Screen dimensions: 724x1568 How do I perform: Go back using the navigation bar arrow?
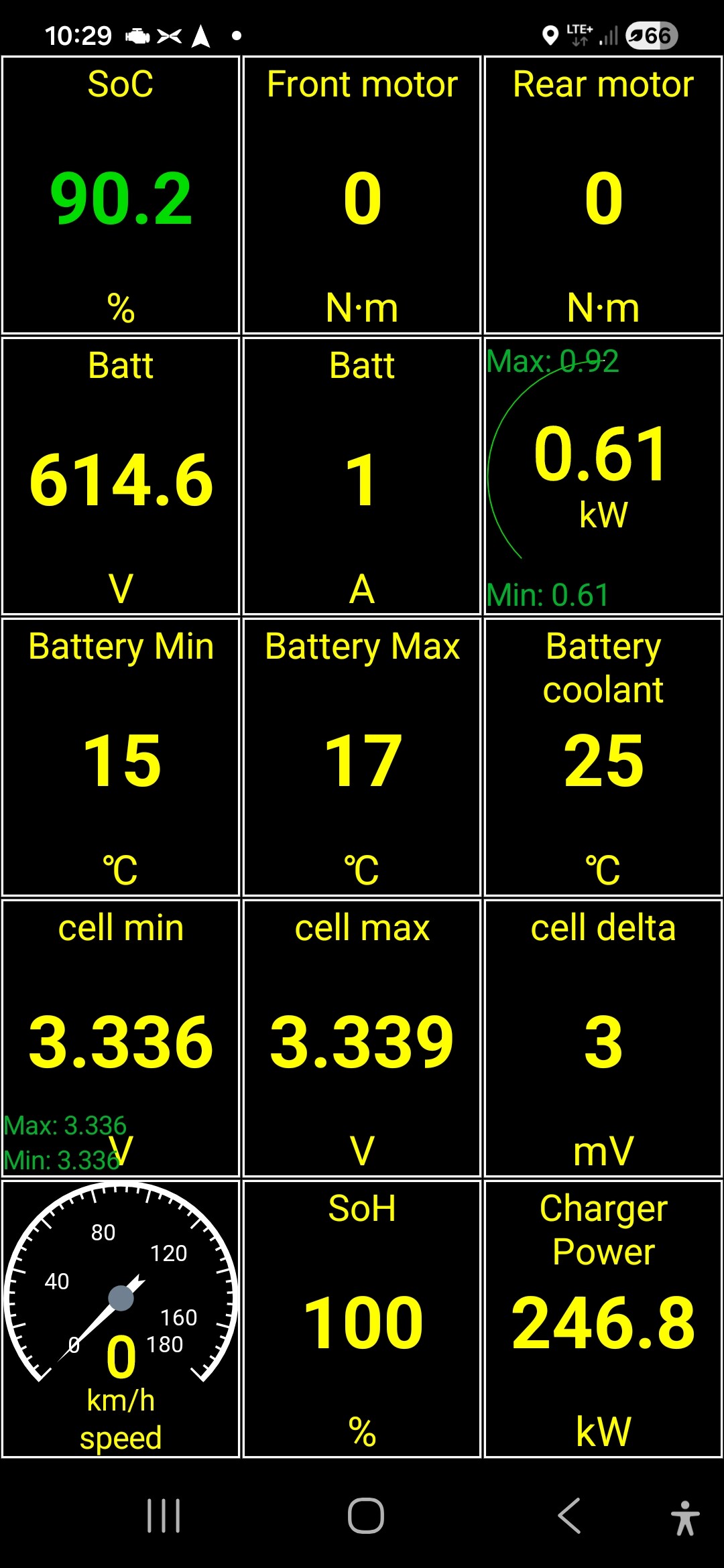(569, 1516)
